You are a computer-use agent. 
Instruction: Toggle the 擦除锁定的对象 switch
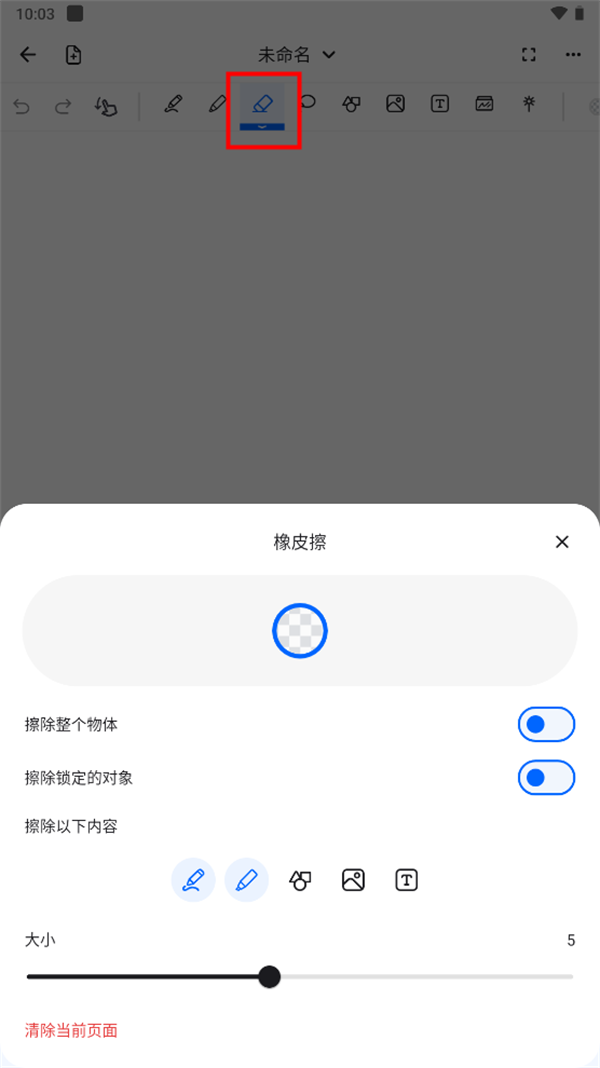(x=546, y=777)
